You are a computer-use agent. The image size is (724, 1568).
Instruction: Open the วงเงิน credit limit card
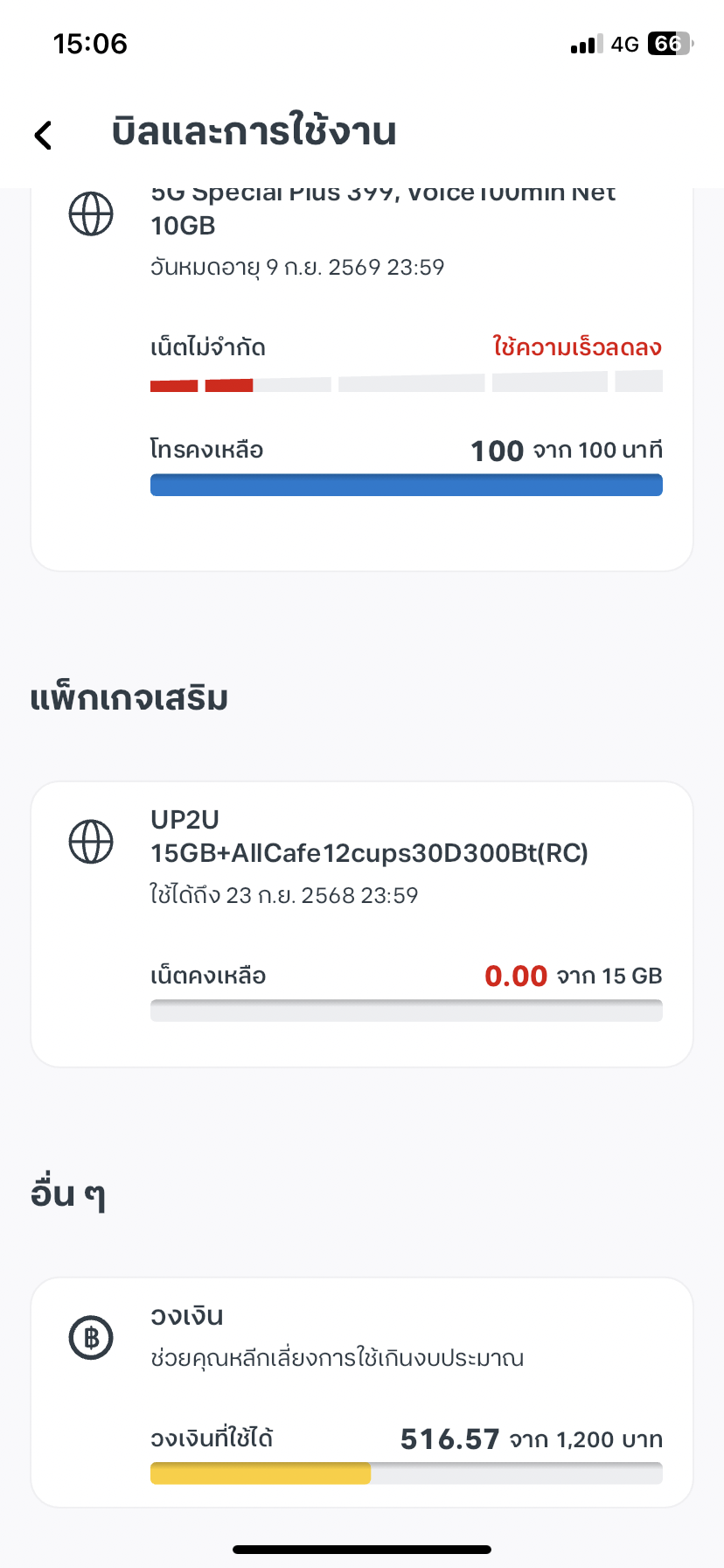click(362, 1392)
